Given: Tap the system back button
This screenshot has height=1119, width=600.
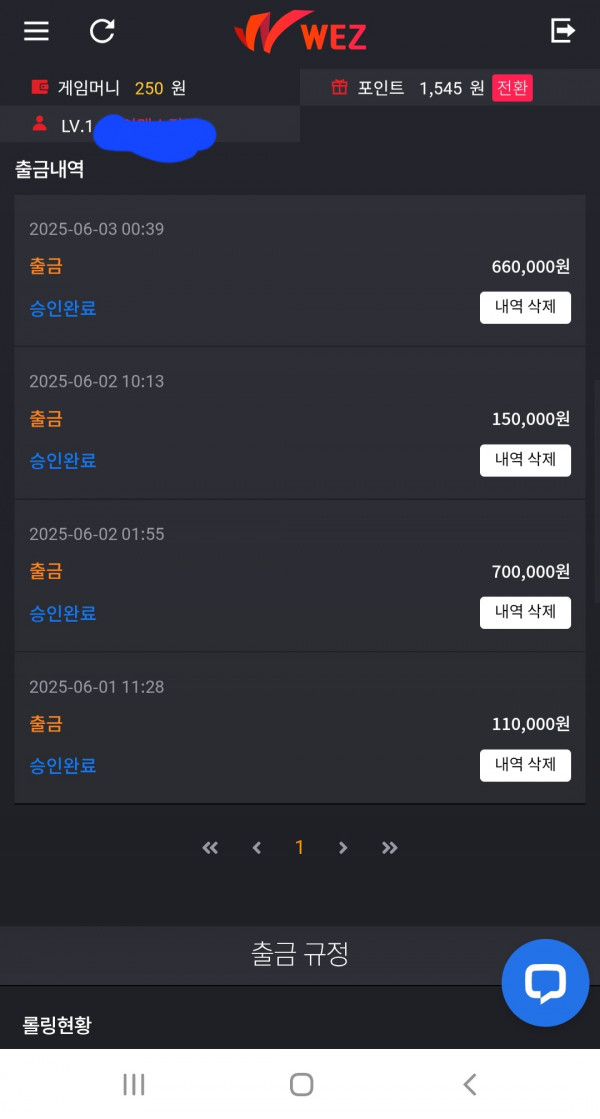Looking at the screenshot, I should (x=469, y=1084).
